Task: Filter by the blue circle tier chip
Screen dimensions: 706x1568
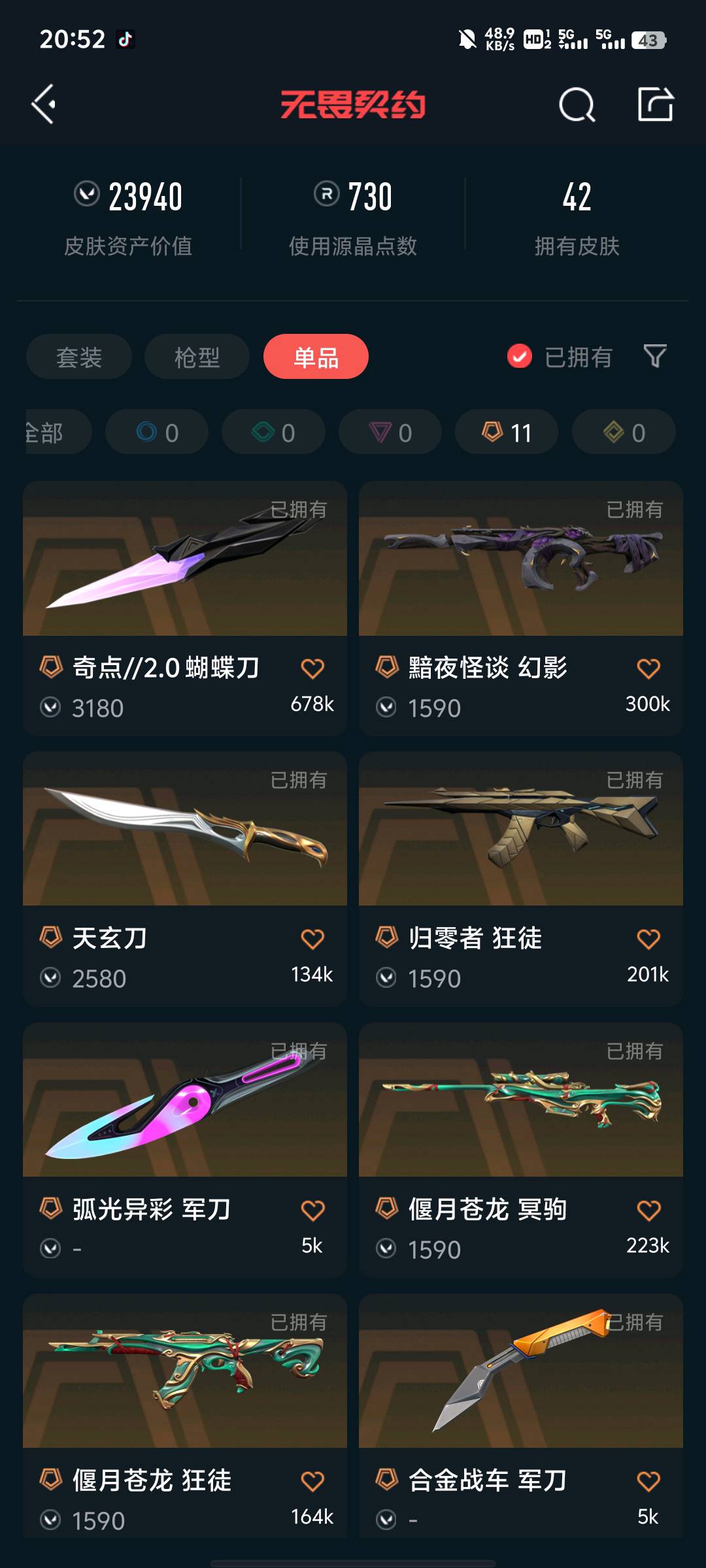Action: point(157,432)
